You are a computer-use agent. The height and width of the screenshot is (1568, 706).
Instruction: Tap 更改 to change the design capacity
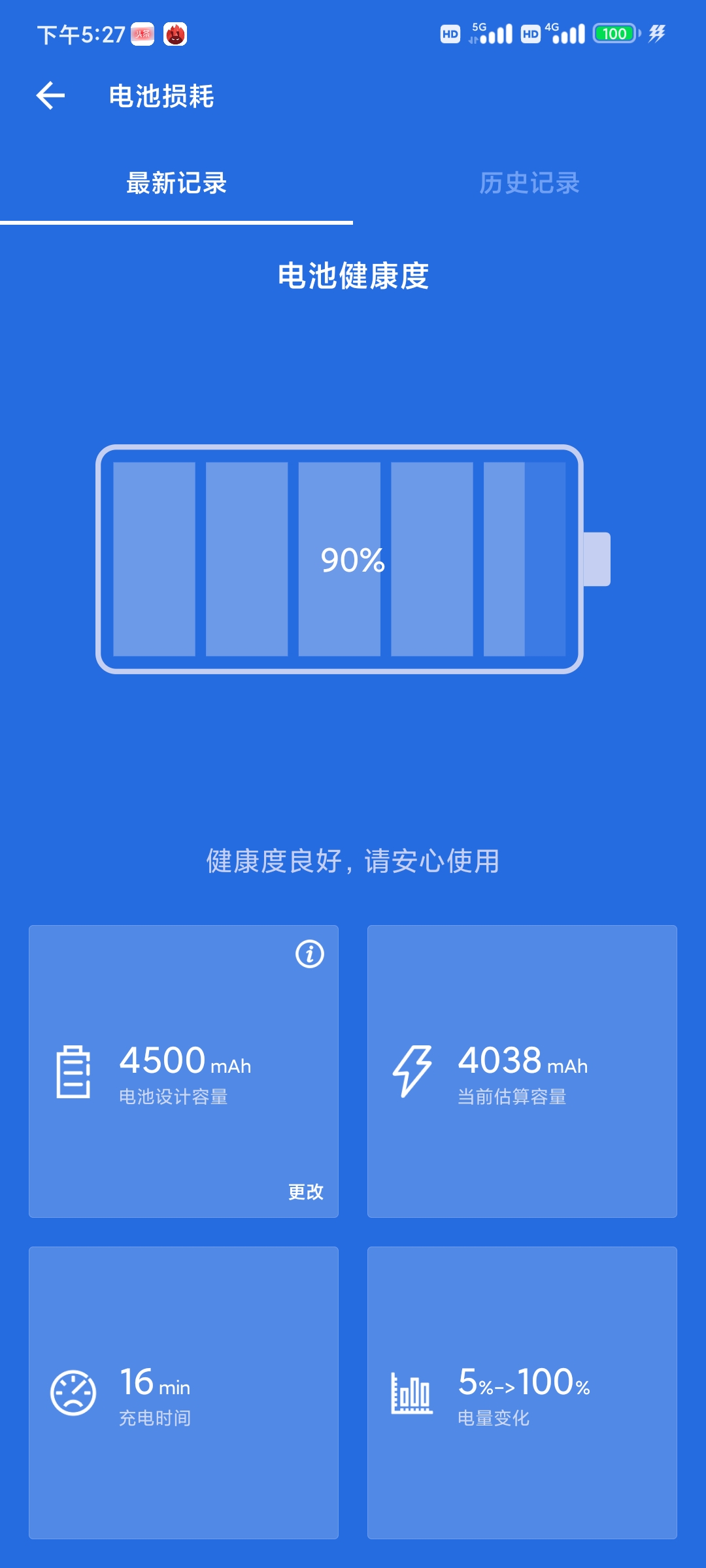tap(306, 1192)
